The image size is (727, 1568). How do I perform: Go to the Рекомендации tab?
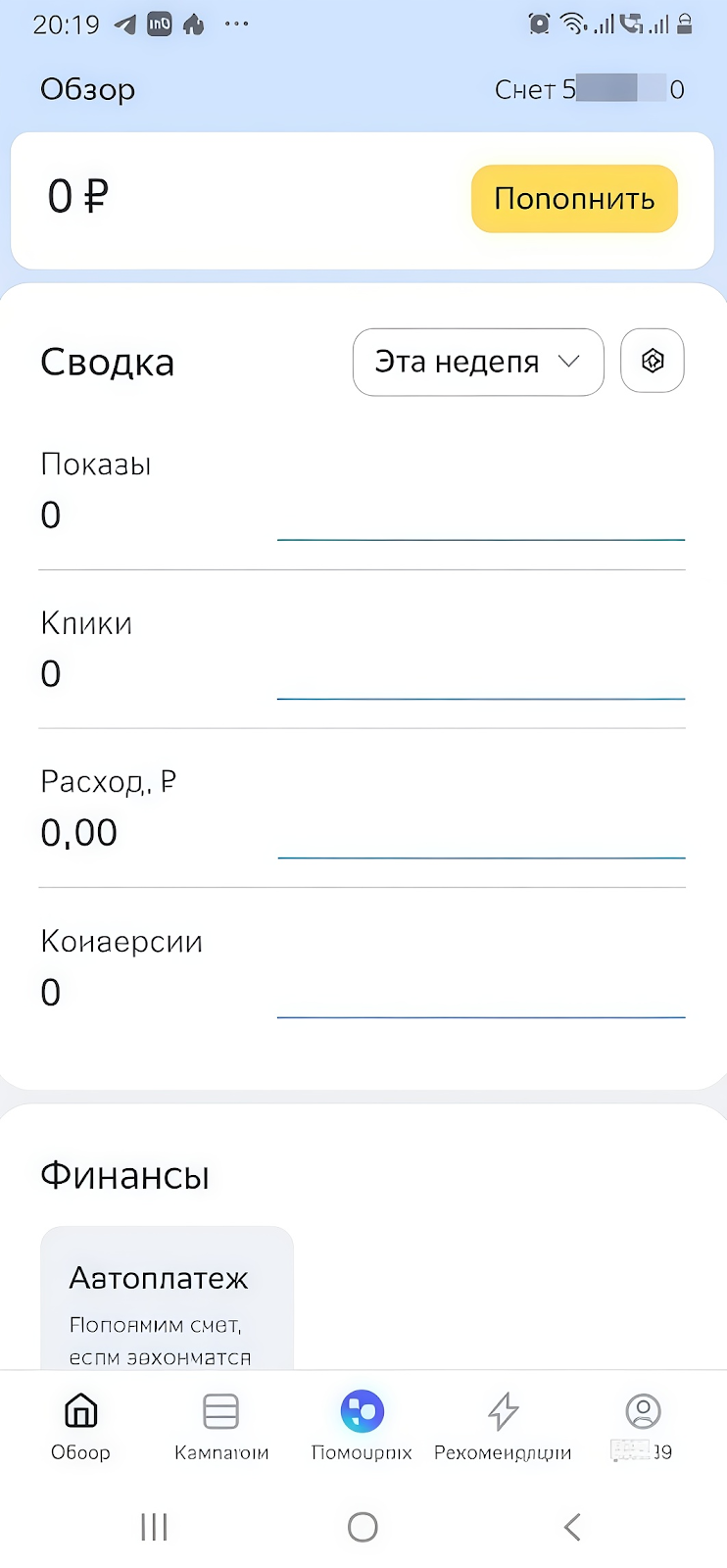tap(503, 1425)
